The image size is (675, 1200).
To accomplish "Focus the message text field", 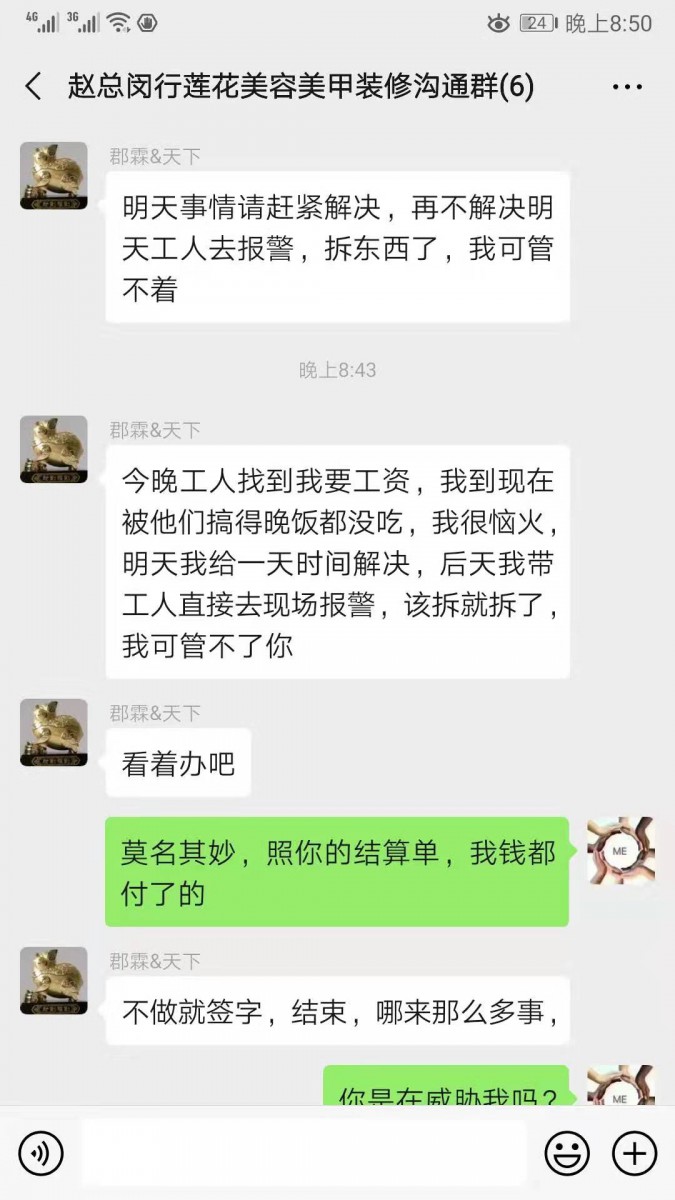I will pyautogui.click(x=303, y=1153).
